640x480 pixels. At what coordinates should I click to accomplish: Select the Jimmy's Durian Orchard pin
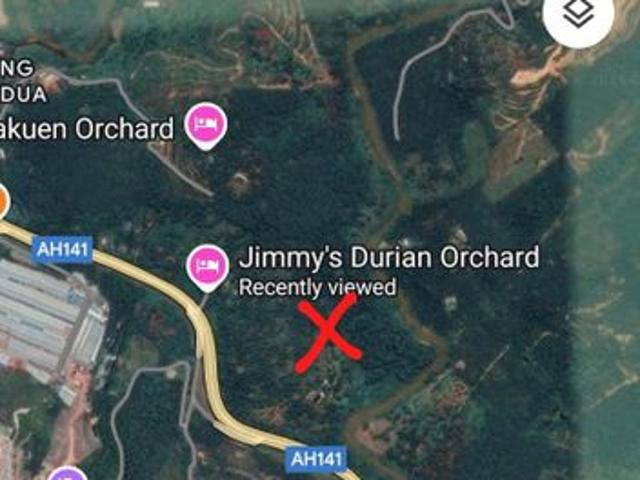[207, 266]
